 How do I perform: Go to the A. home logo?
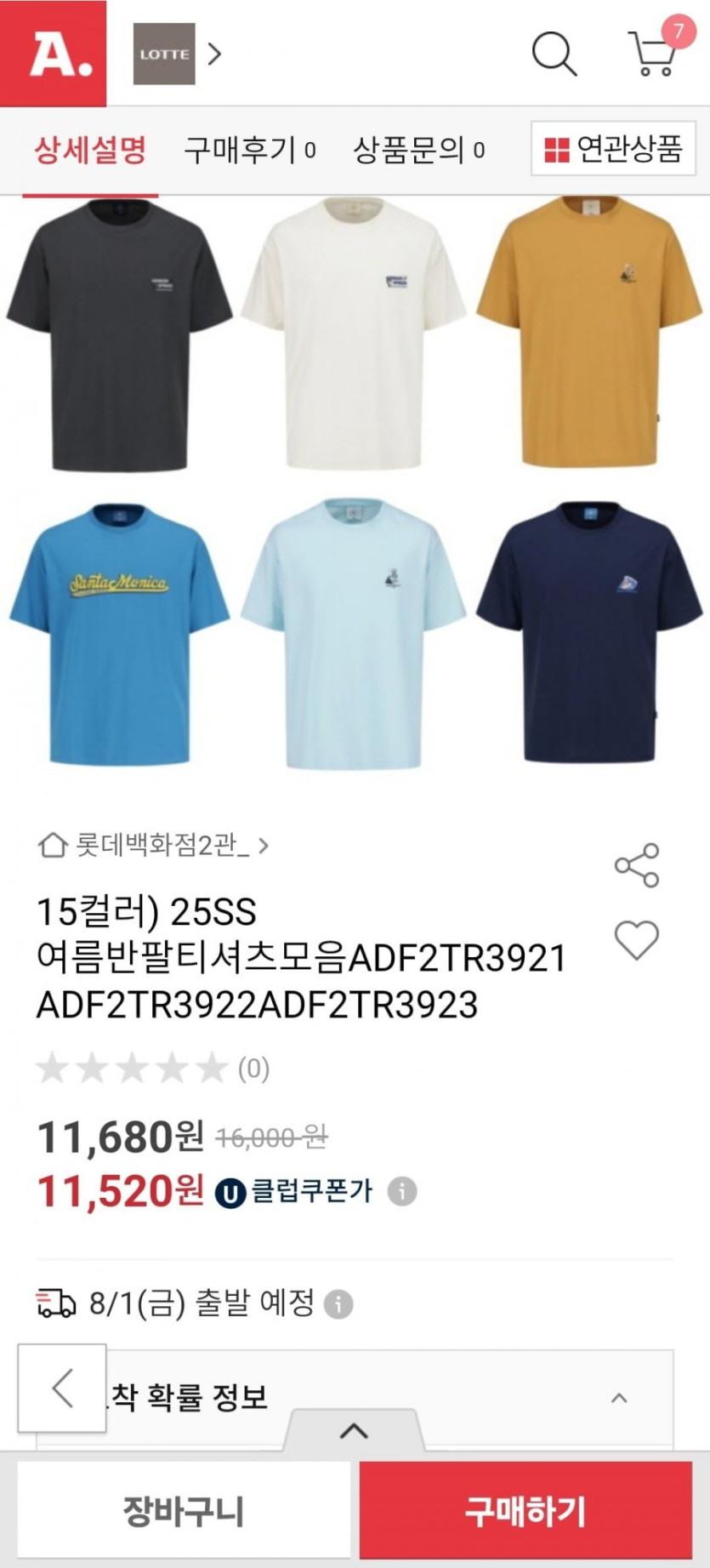coord(54,54)
